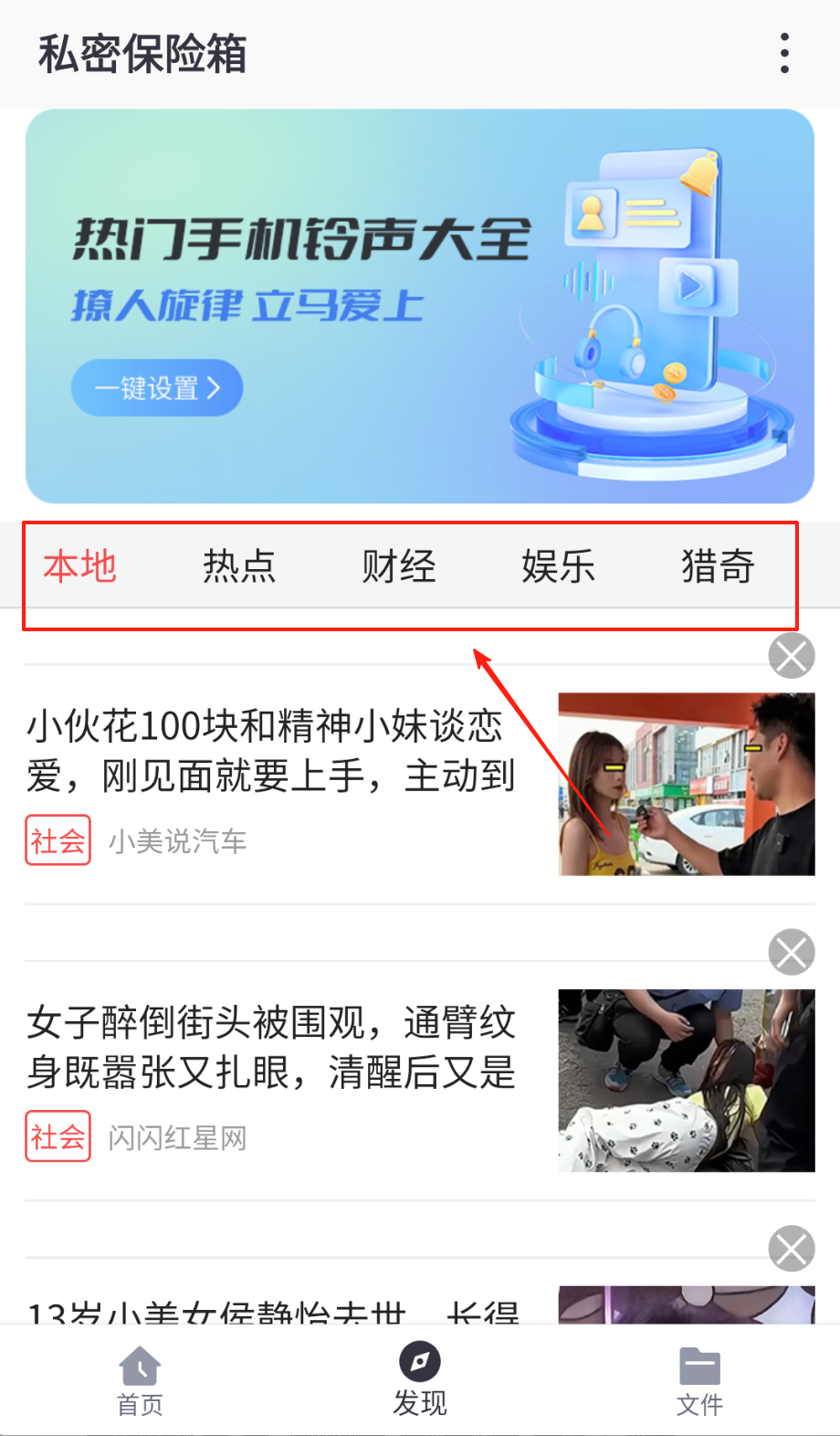Go to the 首页 tab
The height and width of the screenshot is (1436, 840).
(x=140, y=1380)
